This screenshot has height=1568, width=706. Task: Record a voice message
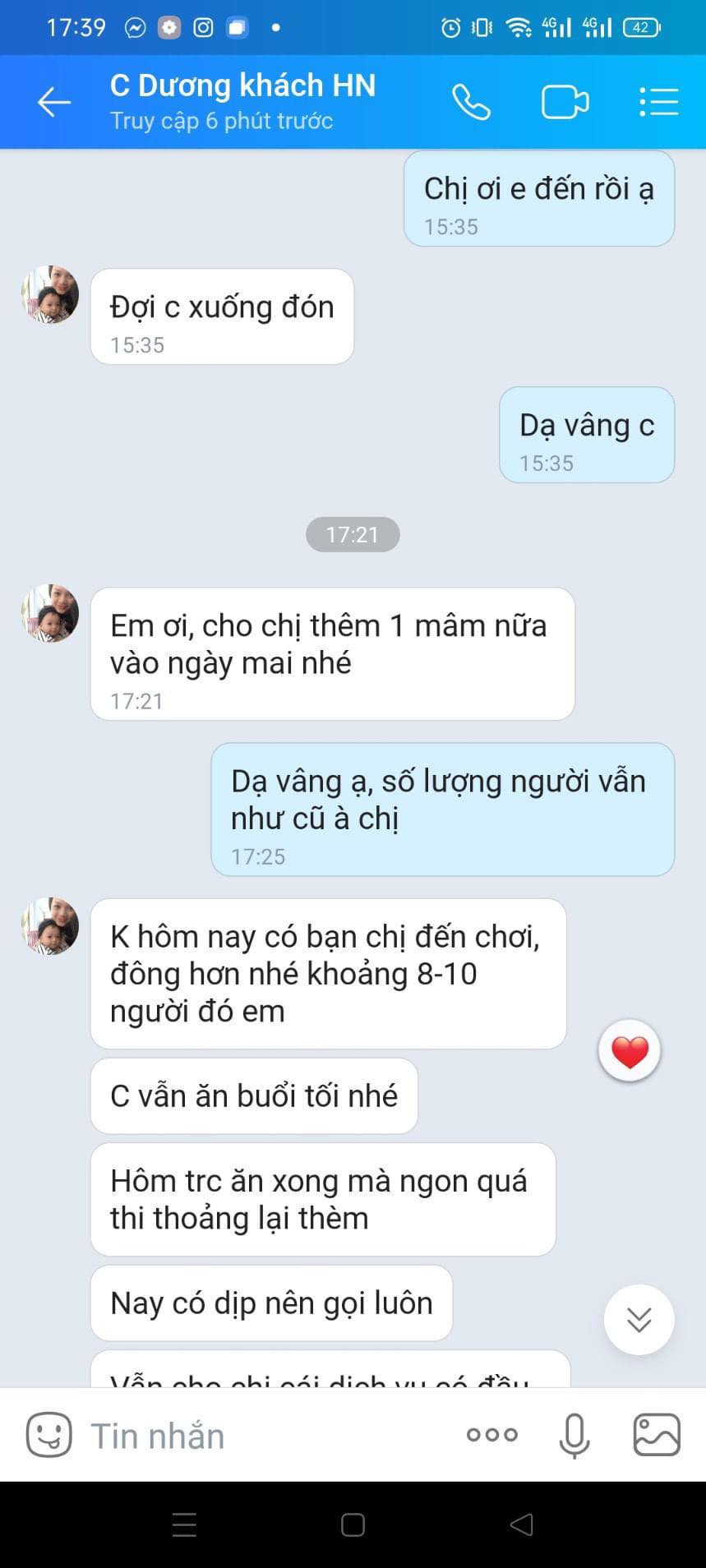click(574, 1436)
